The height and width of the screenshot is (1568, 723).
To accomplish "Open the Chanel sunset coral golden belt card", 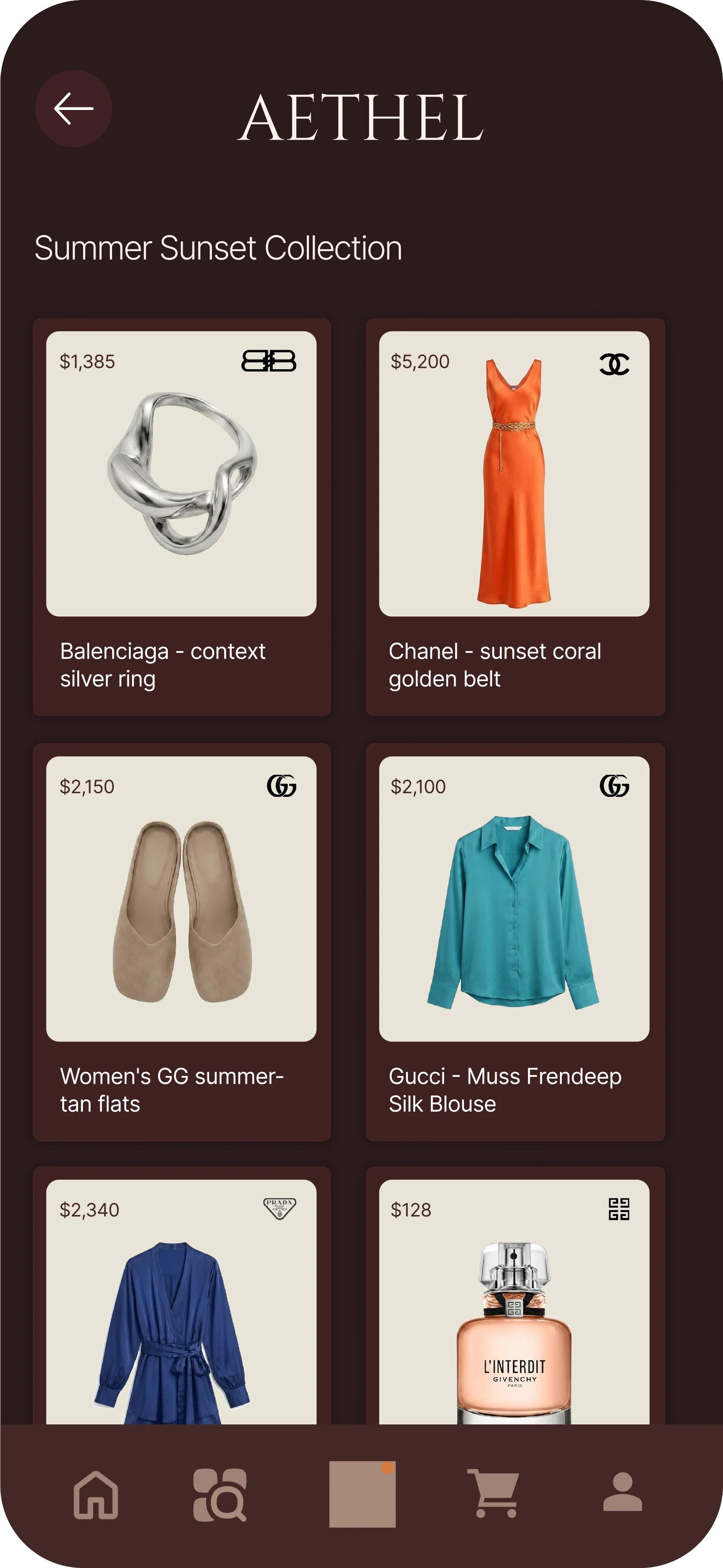I will coord(515,517).
